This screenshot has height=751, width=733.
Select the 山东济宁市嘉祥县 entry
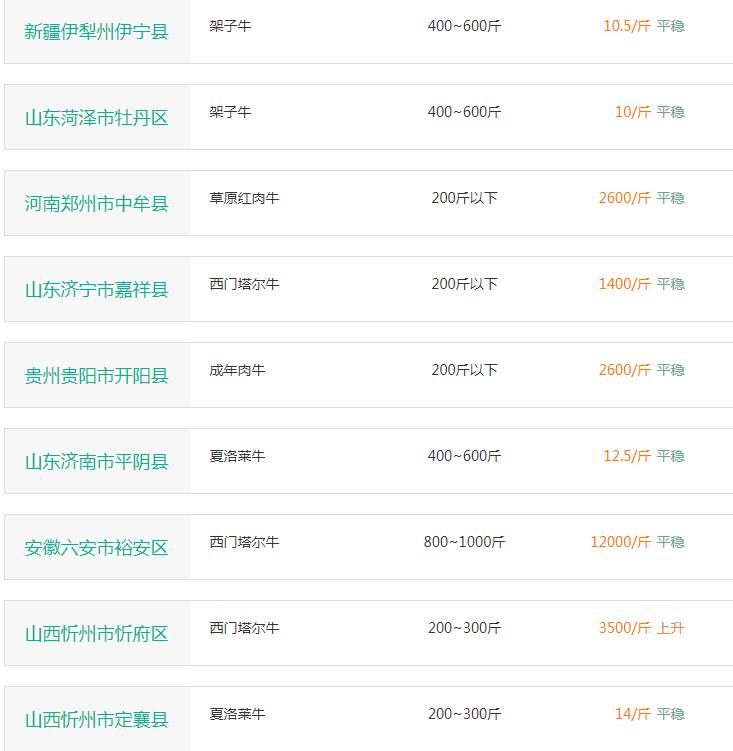pos(97,290)
